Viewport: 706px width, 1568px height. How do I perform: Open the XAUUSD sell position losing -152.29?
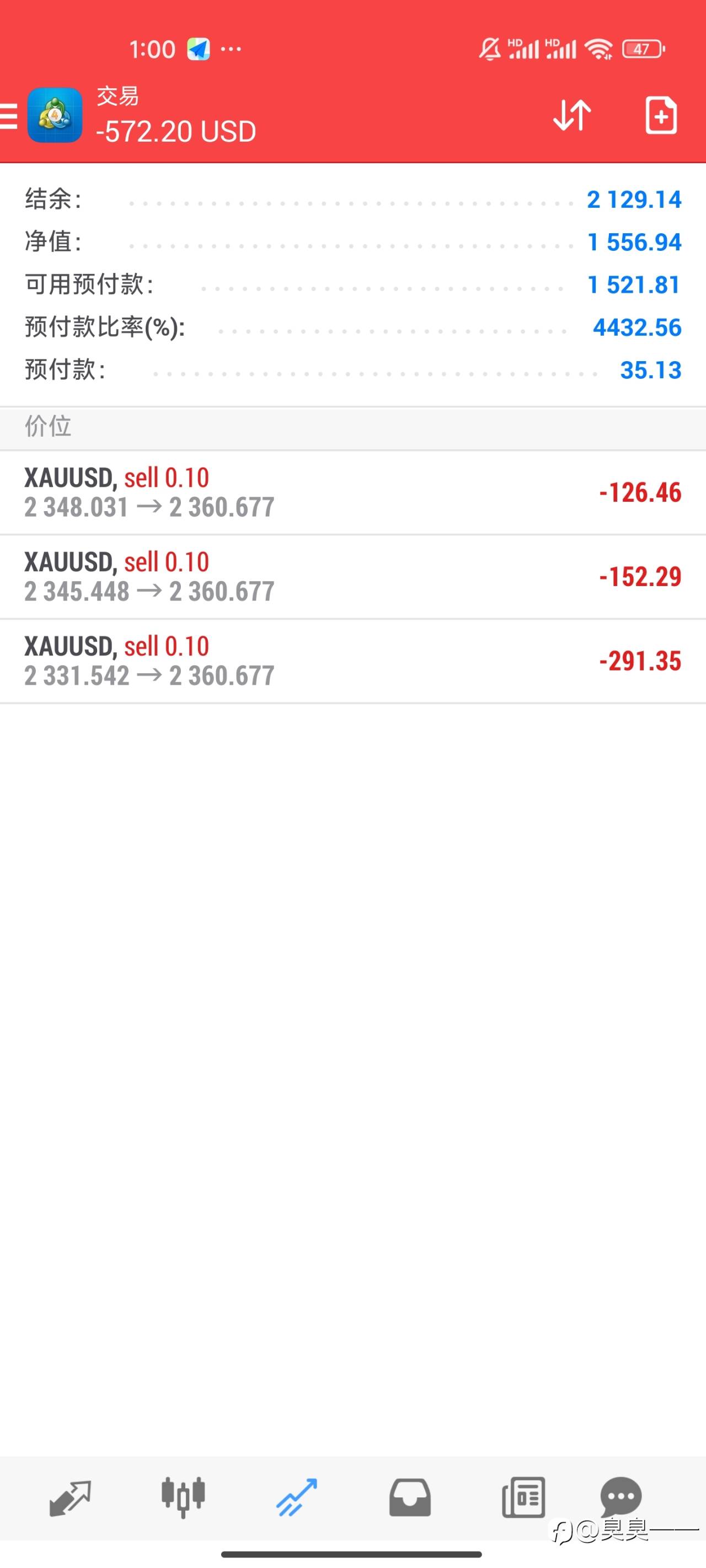[x=352, y=577]
